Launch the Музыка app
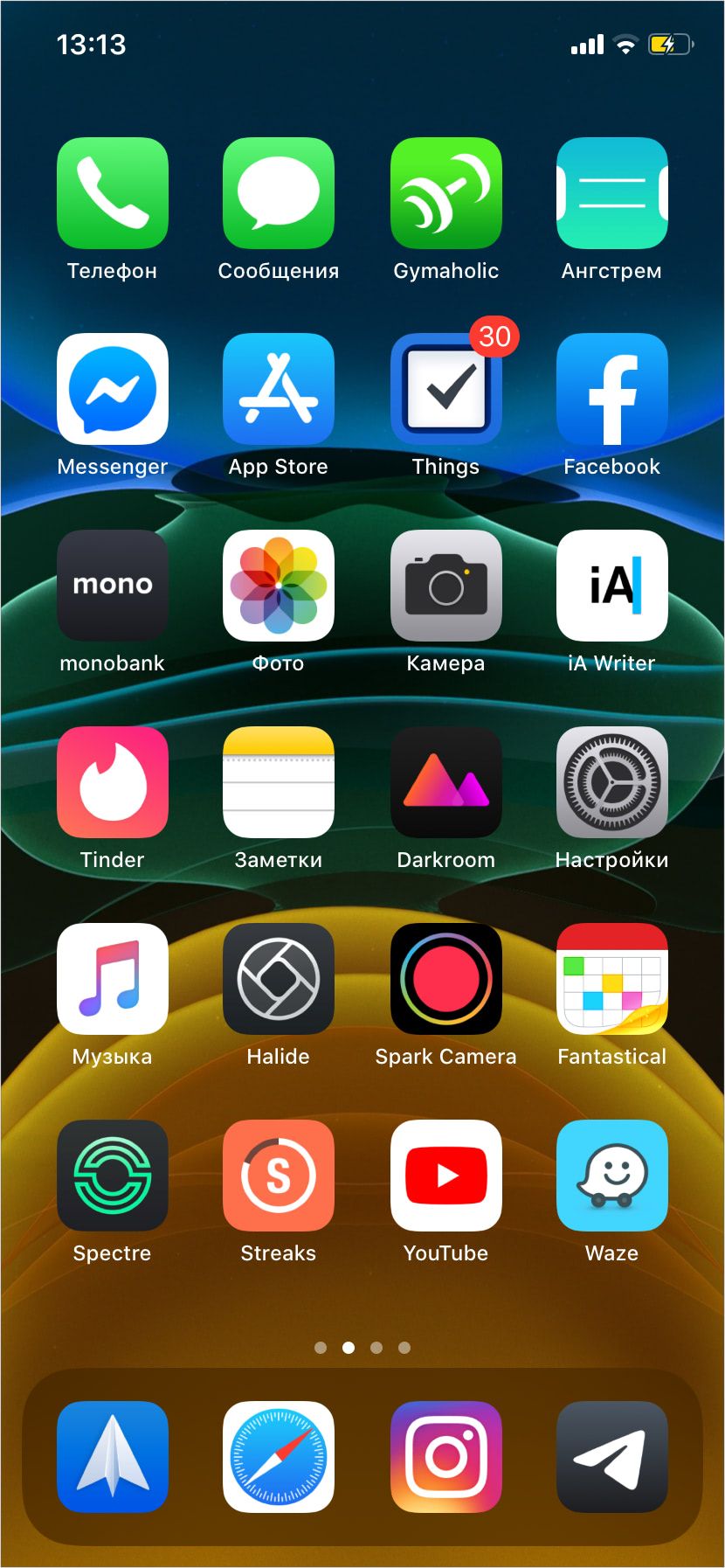 point(113,979)
